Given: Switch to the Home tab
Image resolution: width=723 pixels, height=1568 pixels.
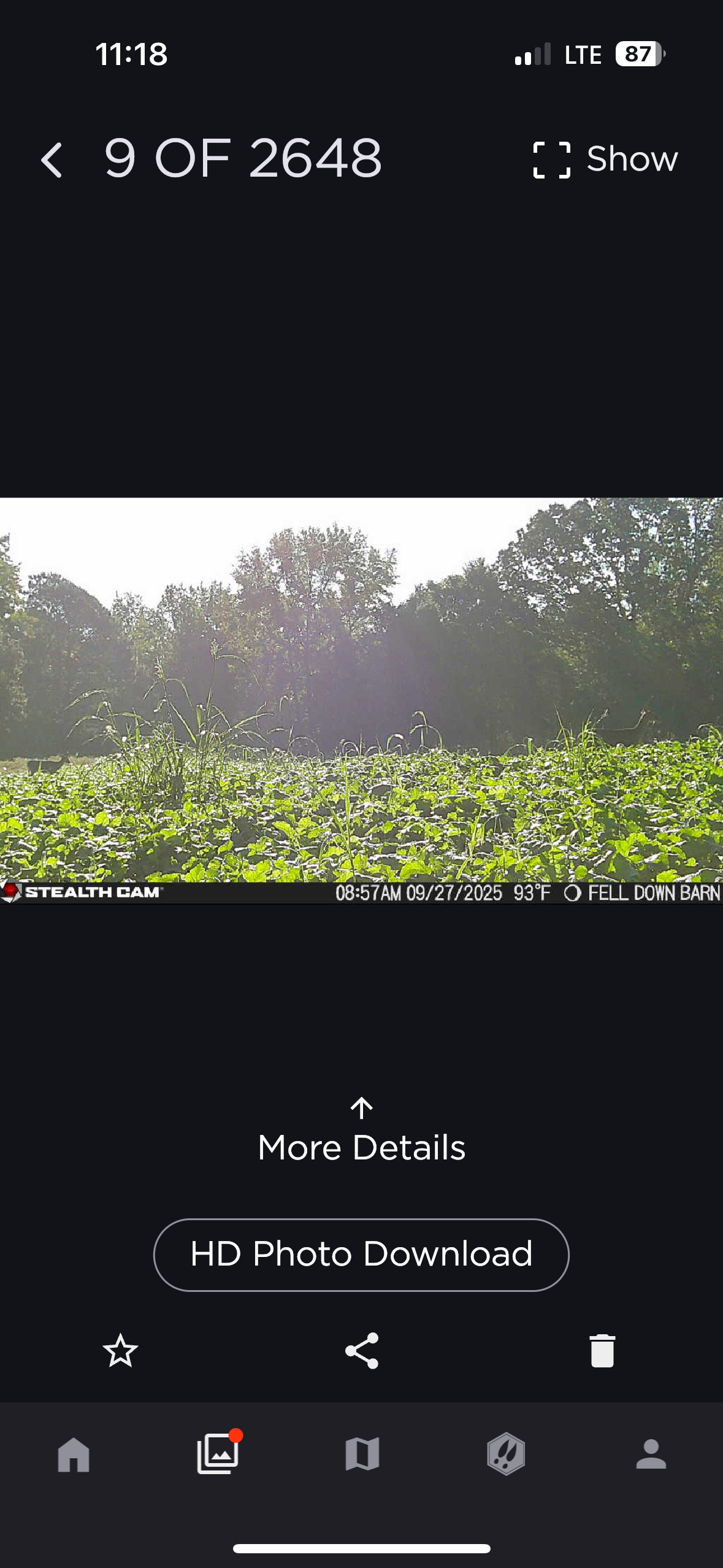Looking at the screenshot, I should 74,1454.
